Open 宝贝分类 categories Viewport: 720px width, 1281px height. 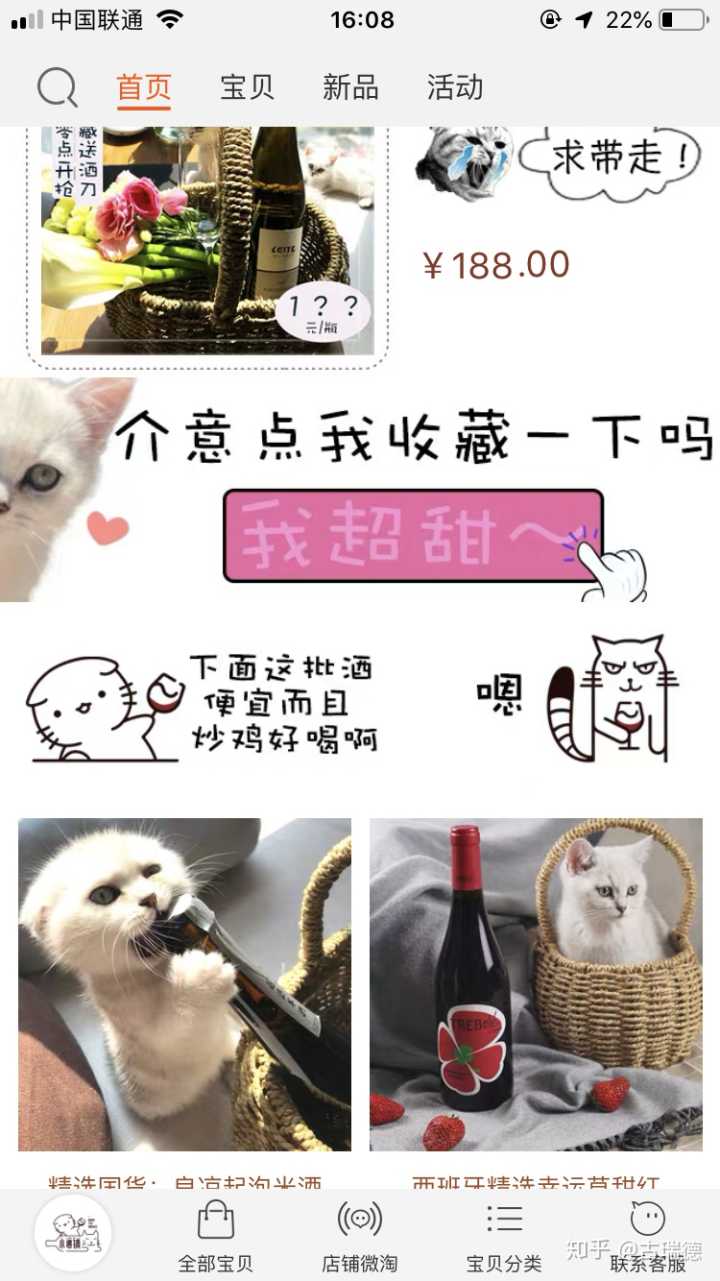(x=504, y=1237)
